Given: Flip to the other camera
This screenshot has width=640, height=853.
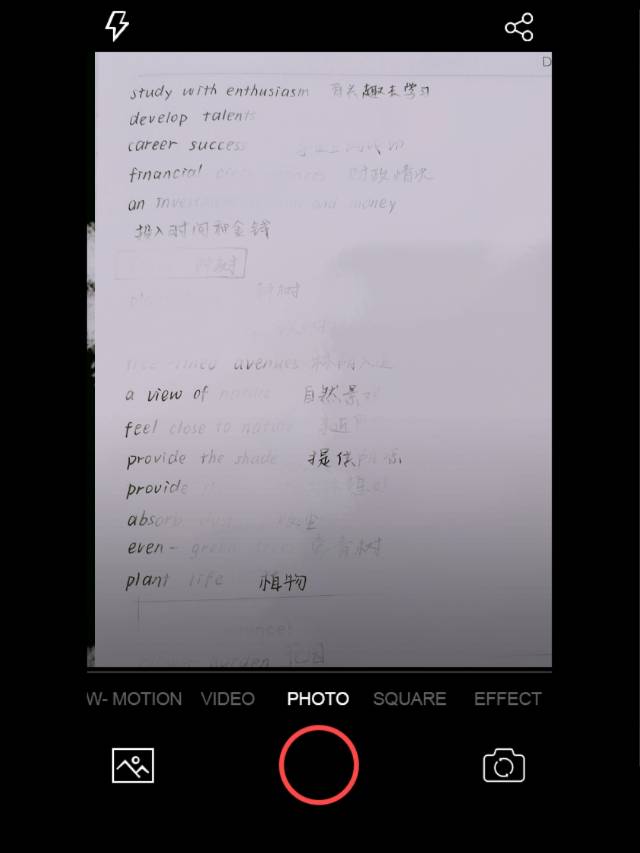Looking at the screenshot, I should pos(504,766).
